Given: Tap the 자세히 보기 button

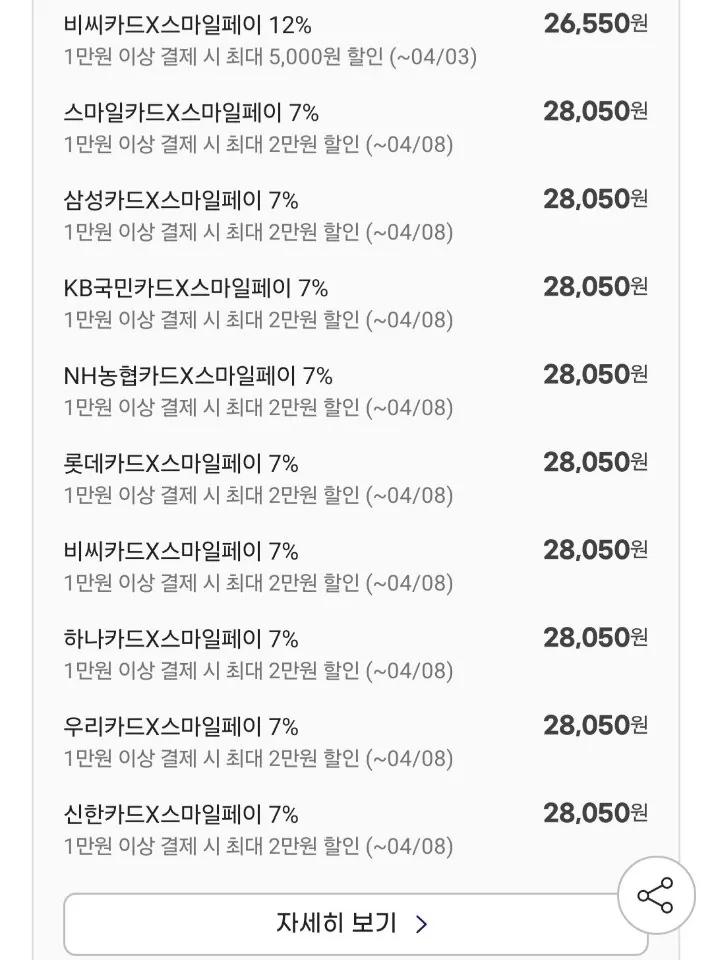Looking at the screenshot, I should click(352, 923).
